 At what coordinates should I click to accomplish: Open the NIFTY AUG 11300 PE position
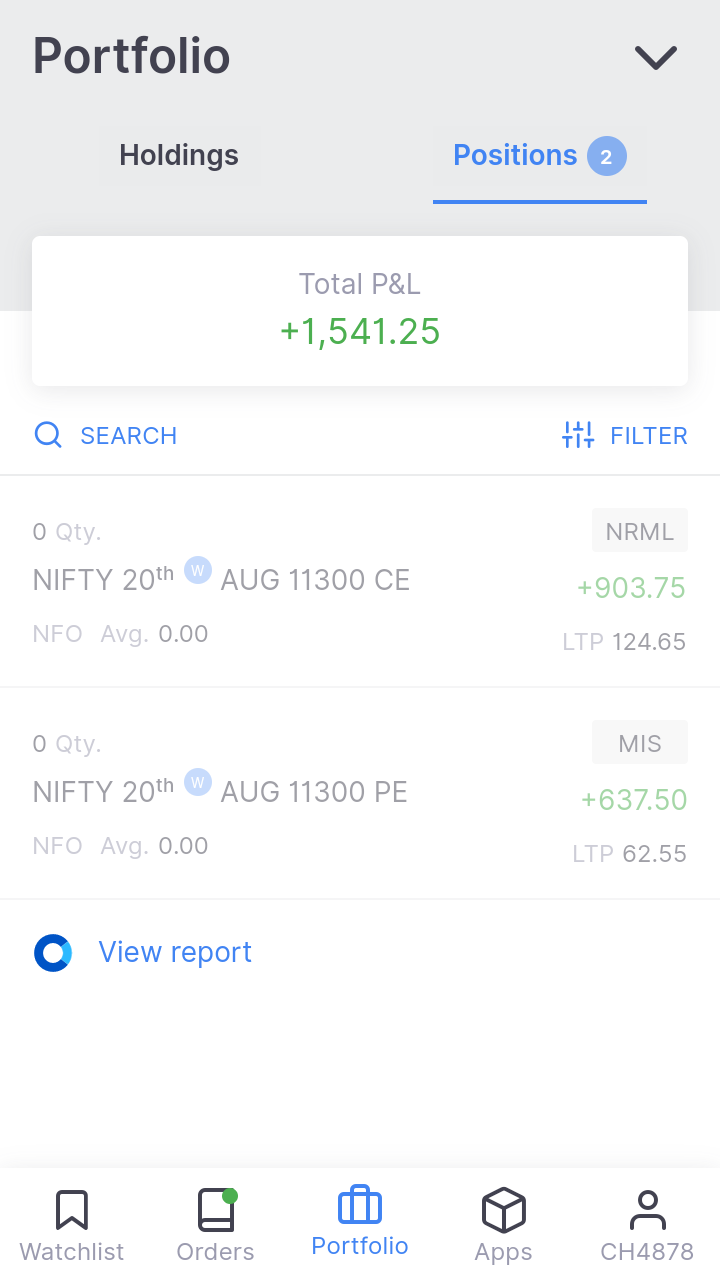[x=360, y=794]
